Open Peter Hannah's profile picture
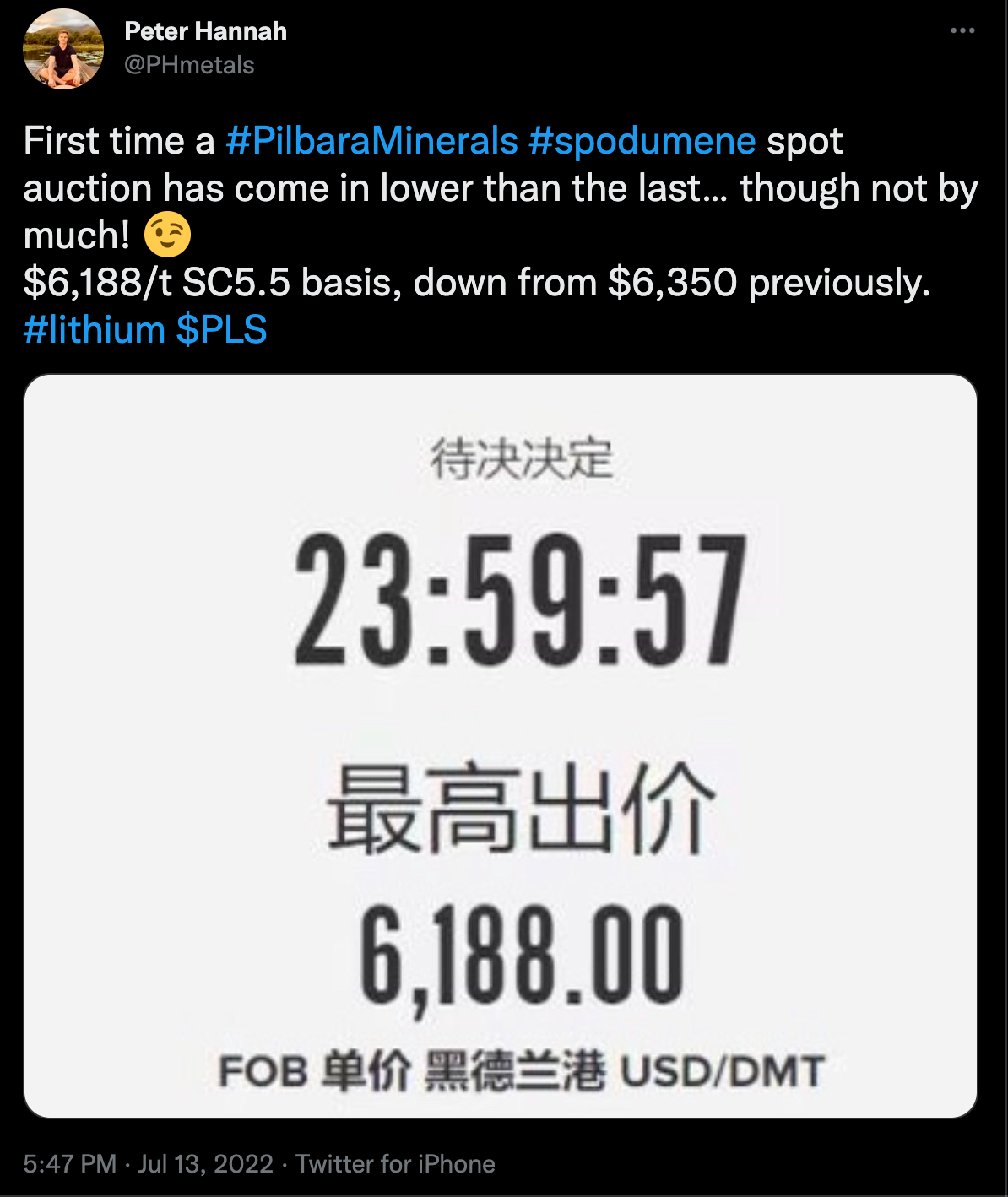 (x=63, y=49)
